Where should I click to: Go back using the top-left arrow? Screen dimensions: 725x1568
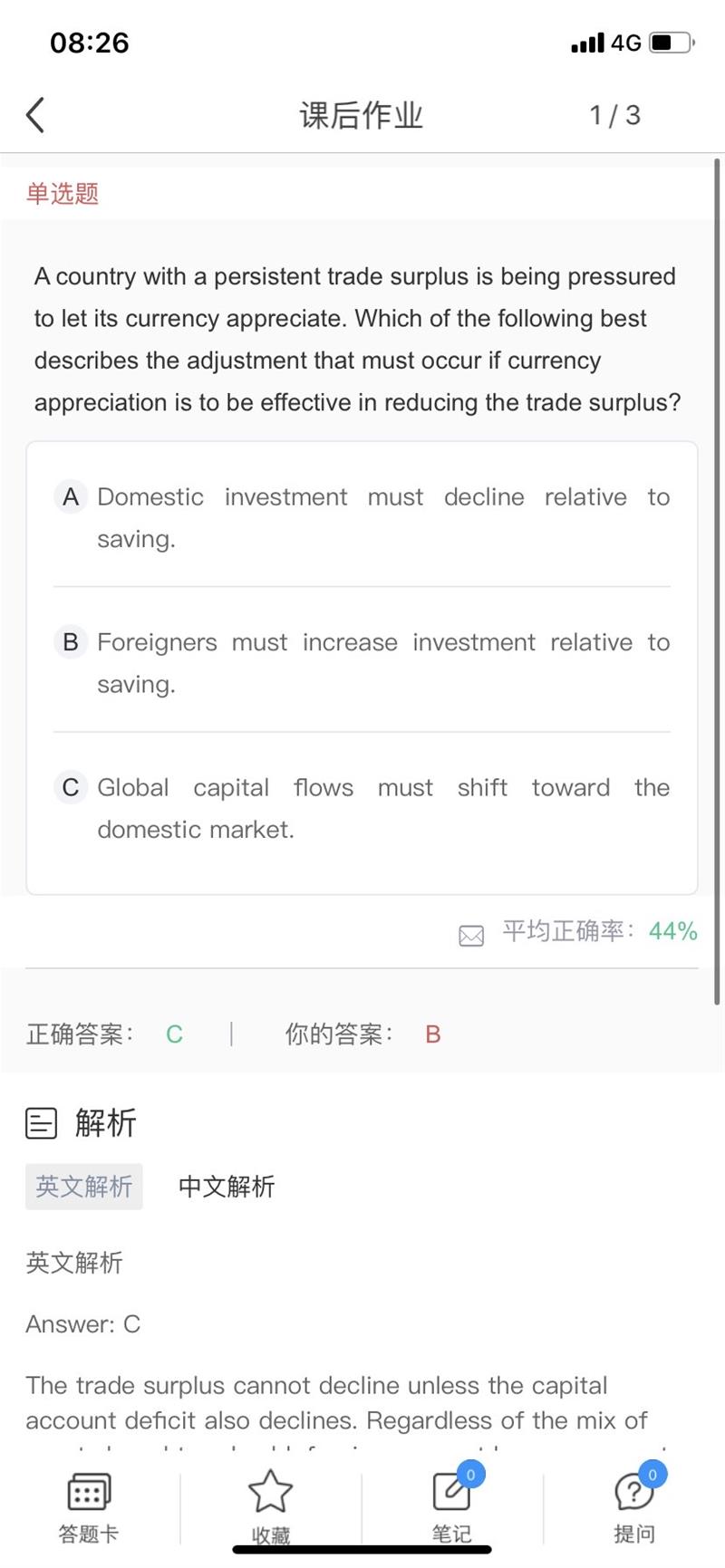click(x=36, y=115)
